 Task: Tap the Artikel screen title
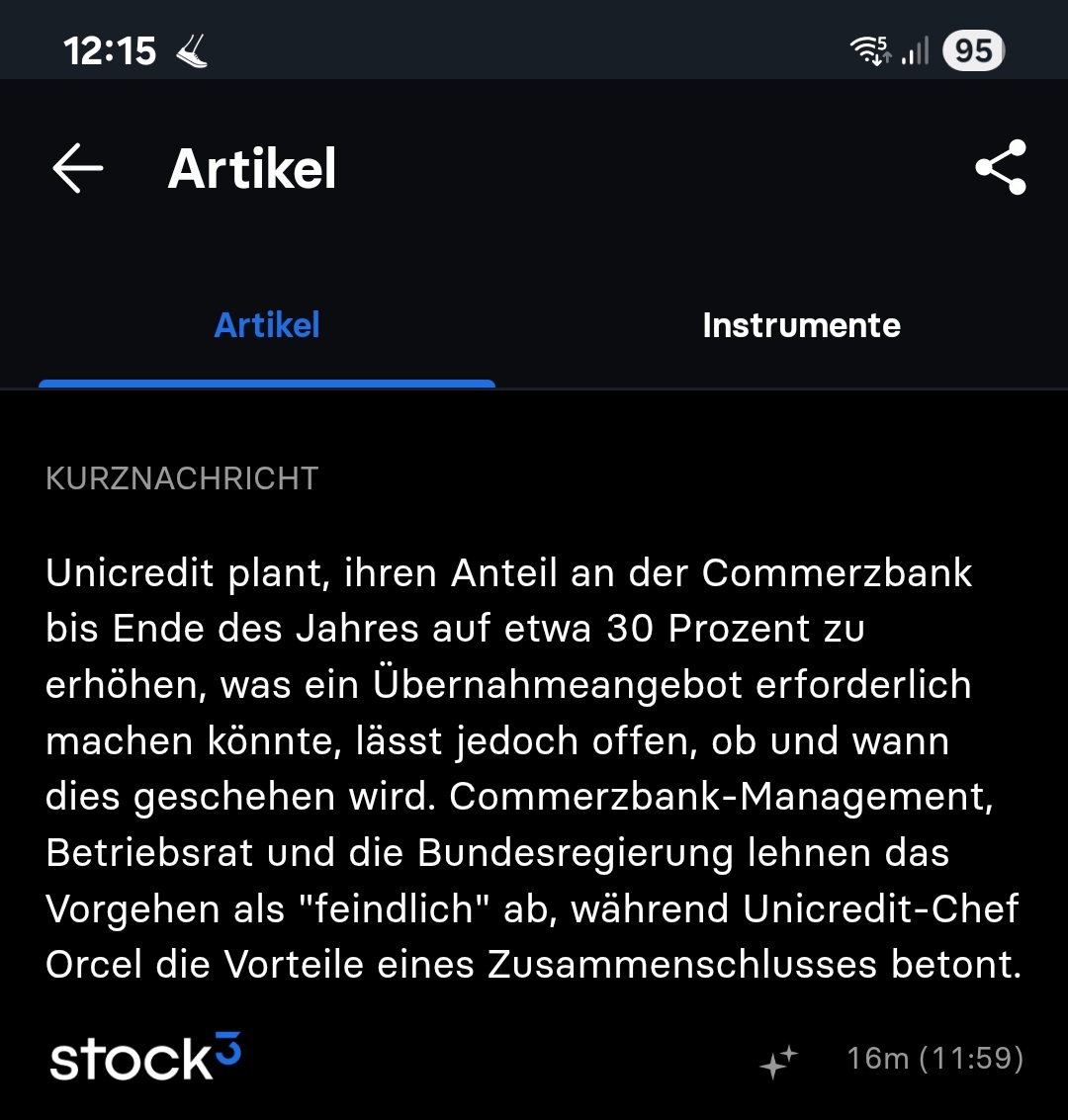252,168
